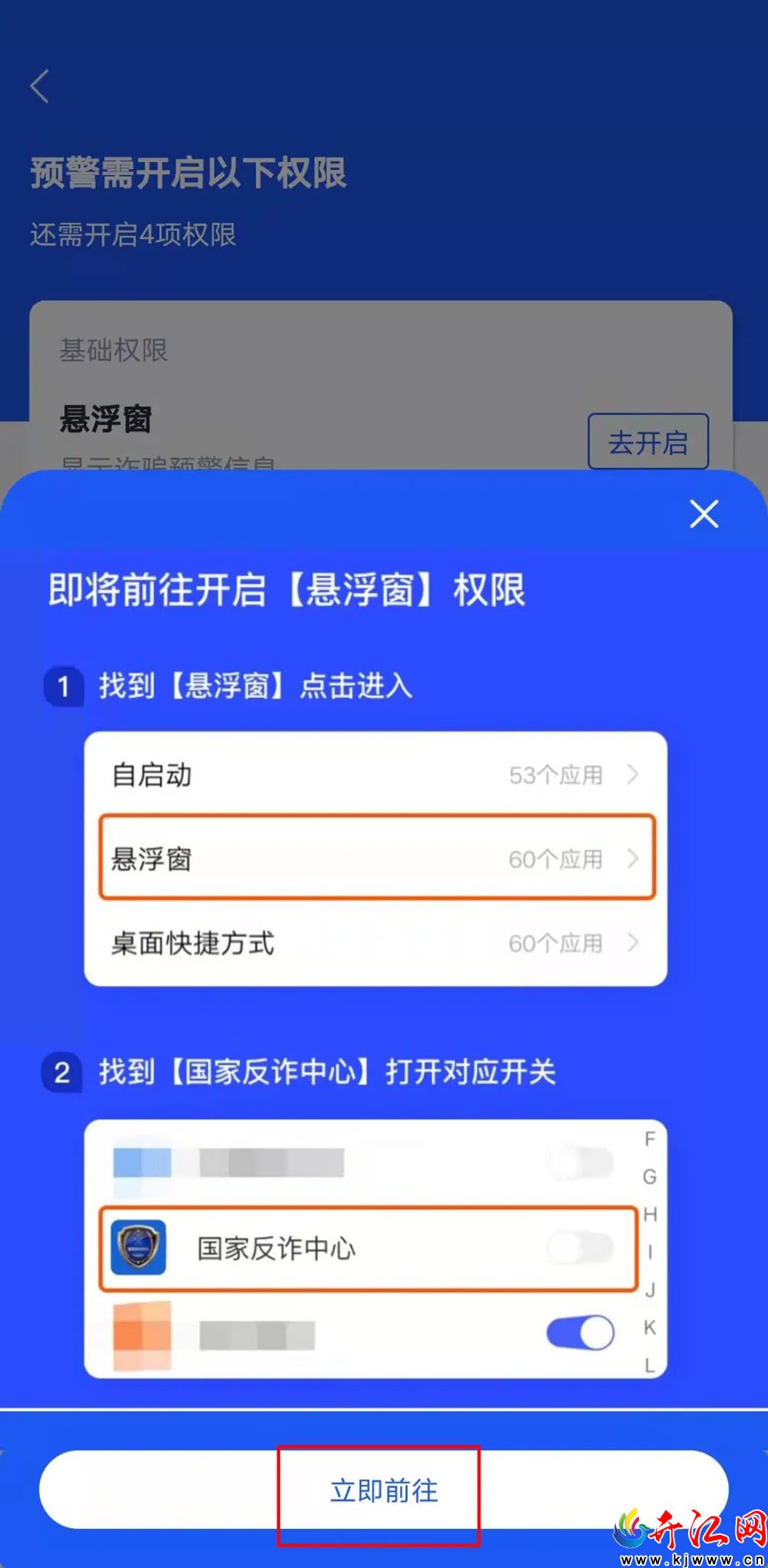Tap 去开启 for 悬浮窗 permission
This screenshot has height=1568, width=768.
(x=647, y=443)
